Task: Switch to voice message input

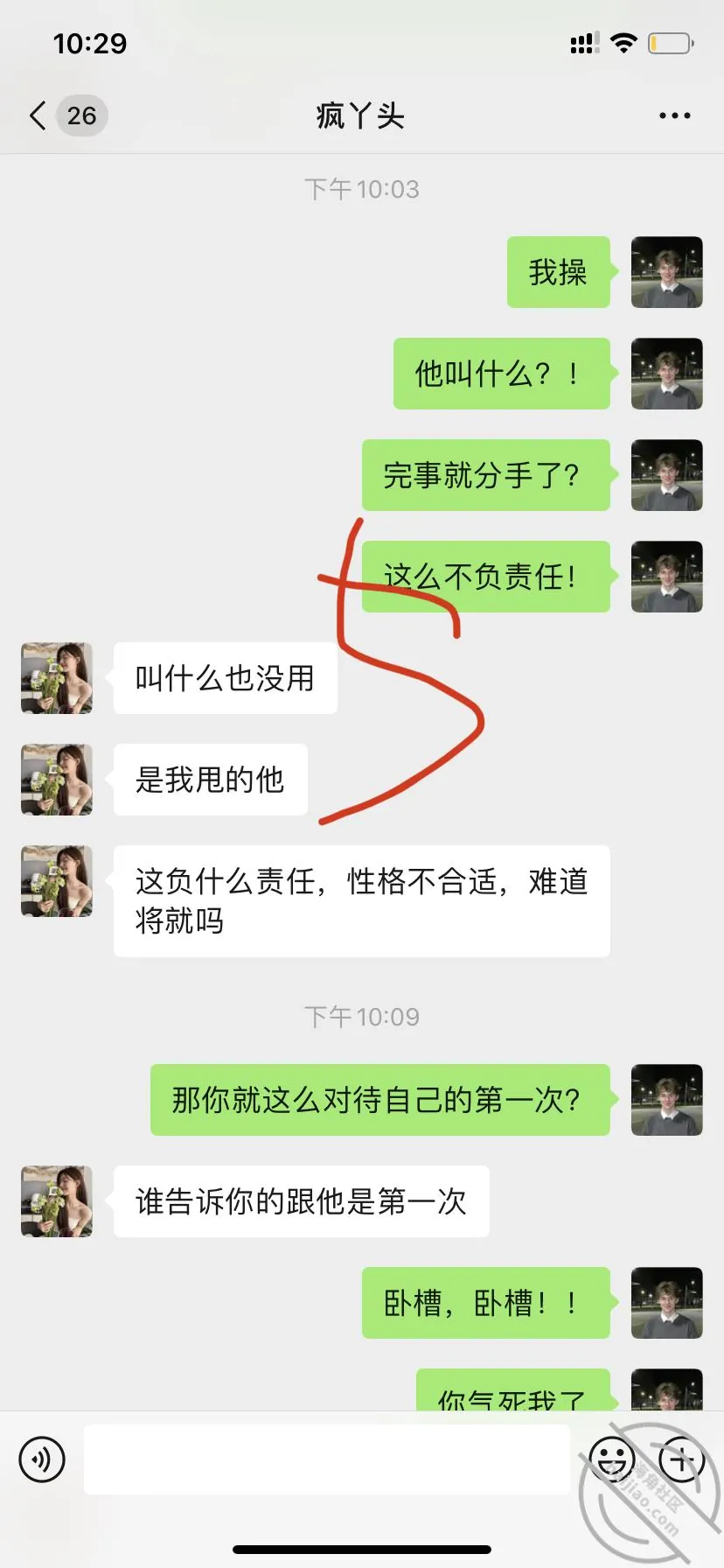Action: 42,1459
